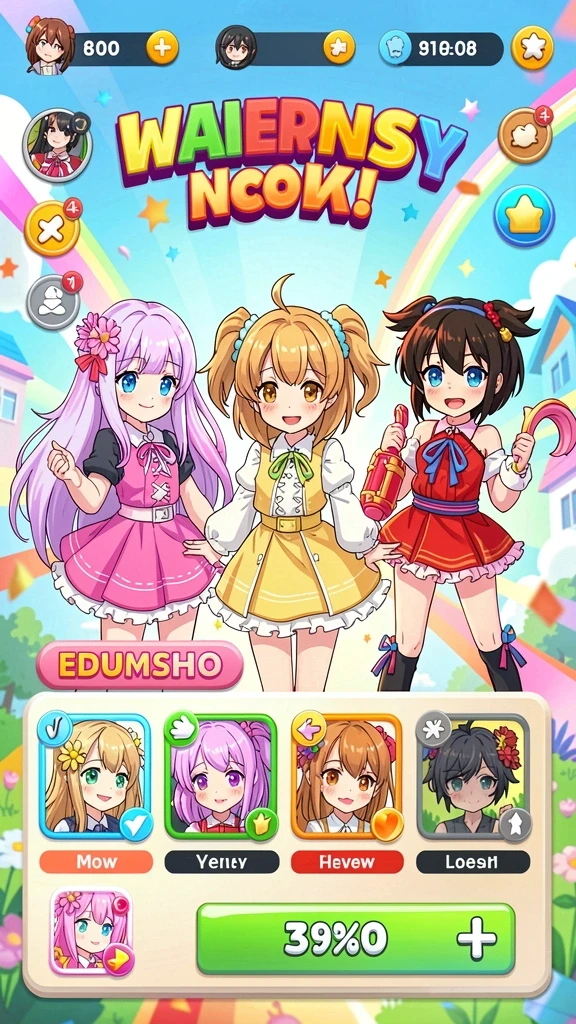Tap the plus button beside the 800 counter
This screenshot has height=1024, width=576.
coord(162,48)
